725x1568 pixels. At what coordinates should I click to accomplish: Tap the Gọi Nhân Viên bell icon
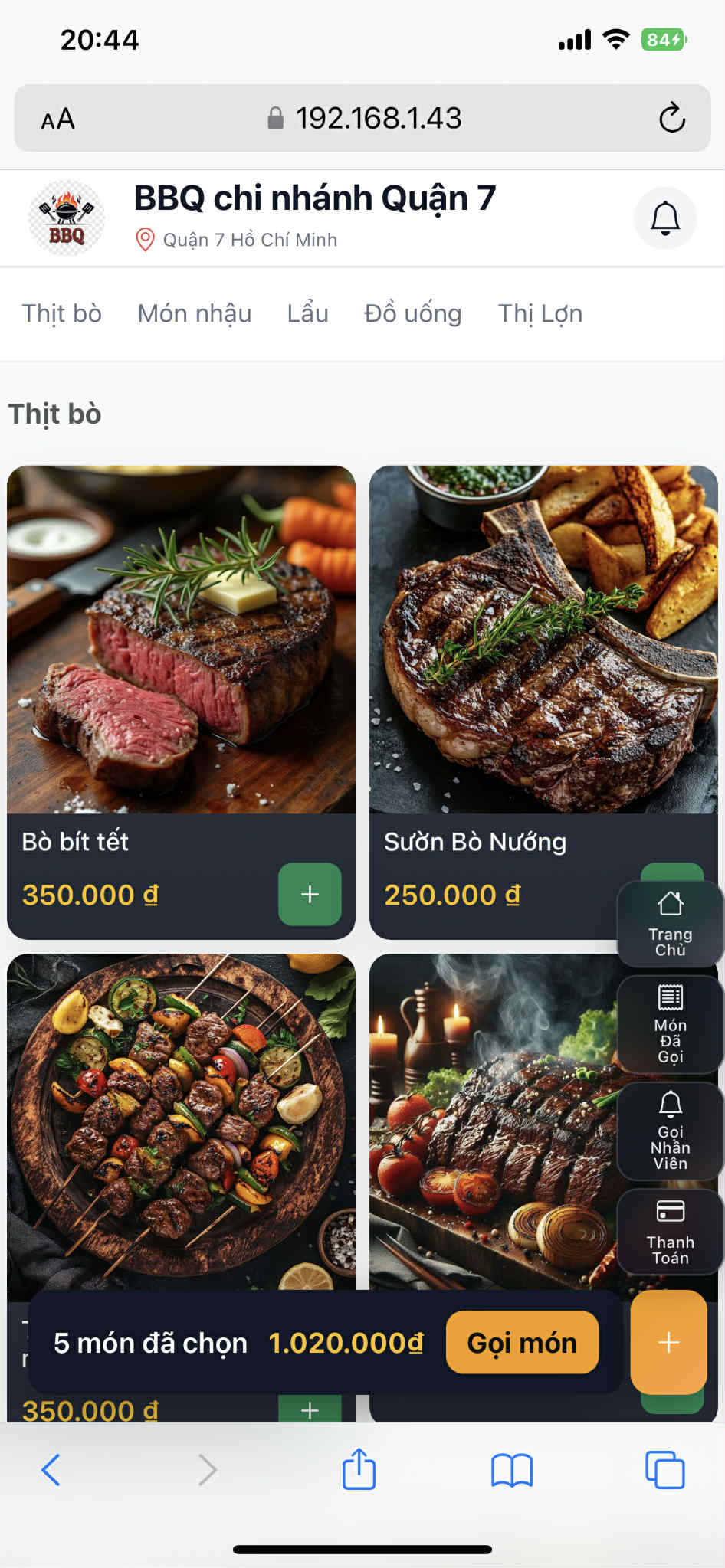(670, 1131)
